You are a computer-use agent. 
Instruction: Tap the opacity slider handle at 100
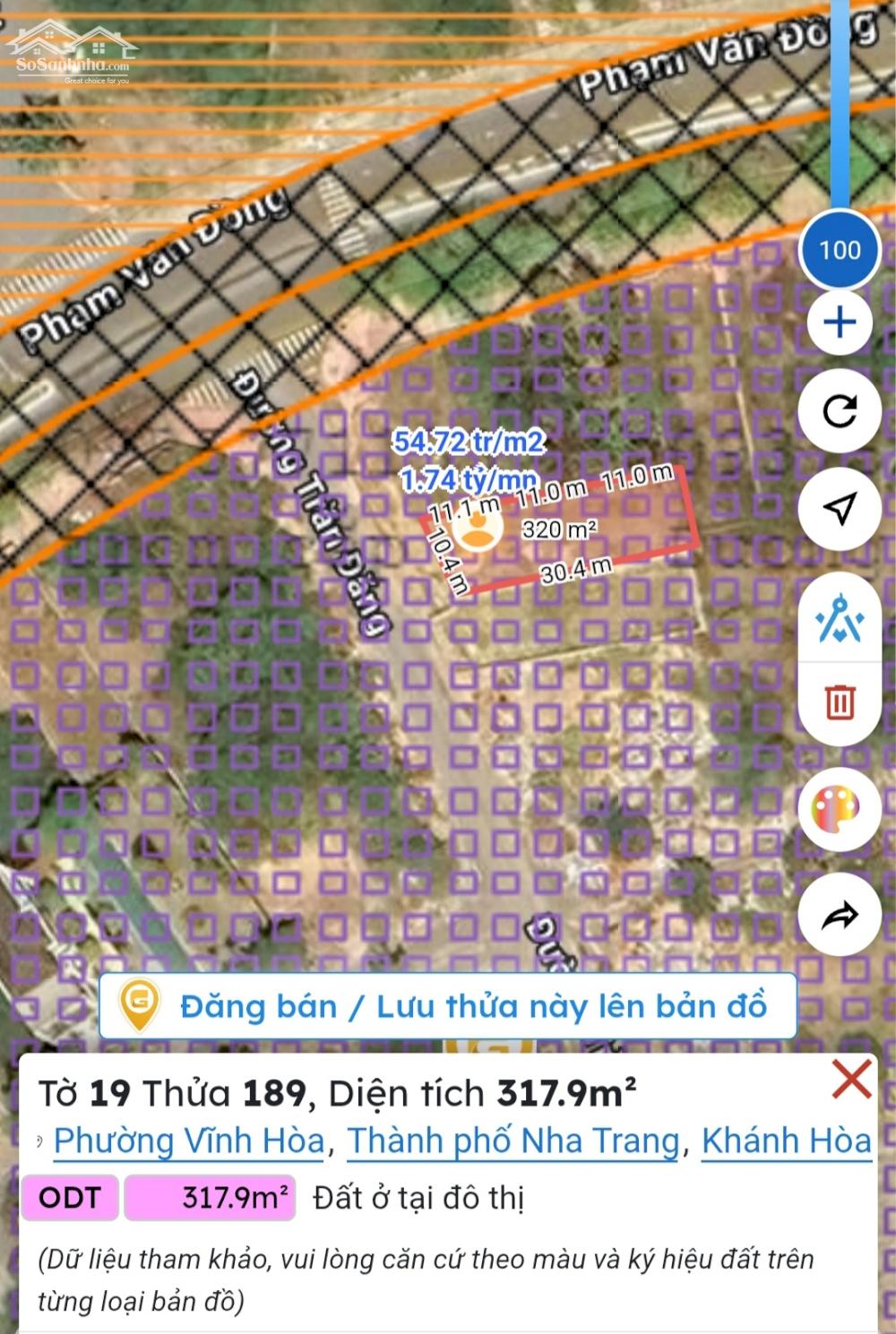pos(839,250)
